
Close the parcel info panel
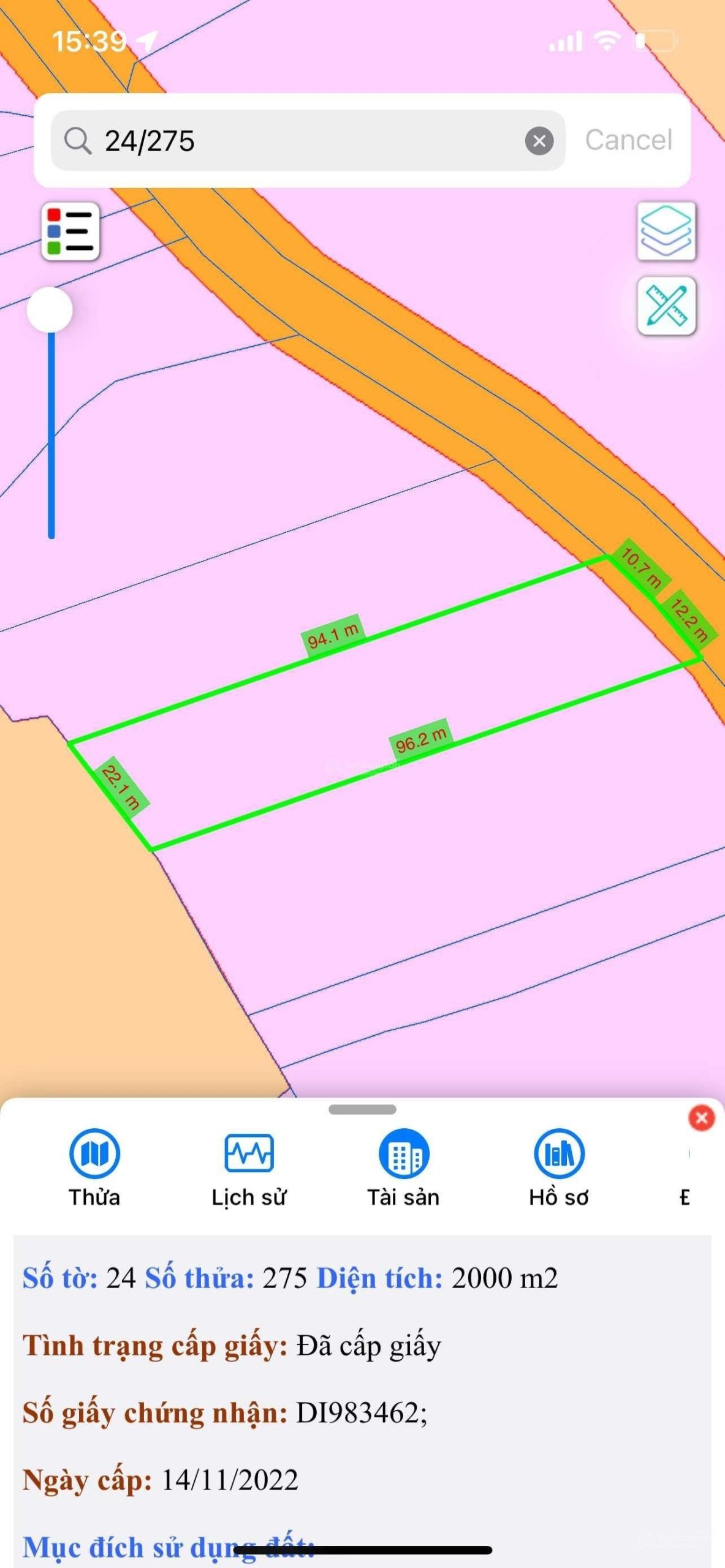coord(702,1118)
